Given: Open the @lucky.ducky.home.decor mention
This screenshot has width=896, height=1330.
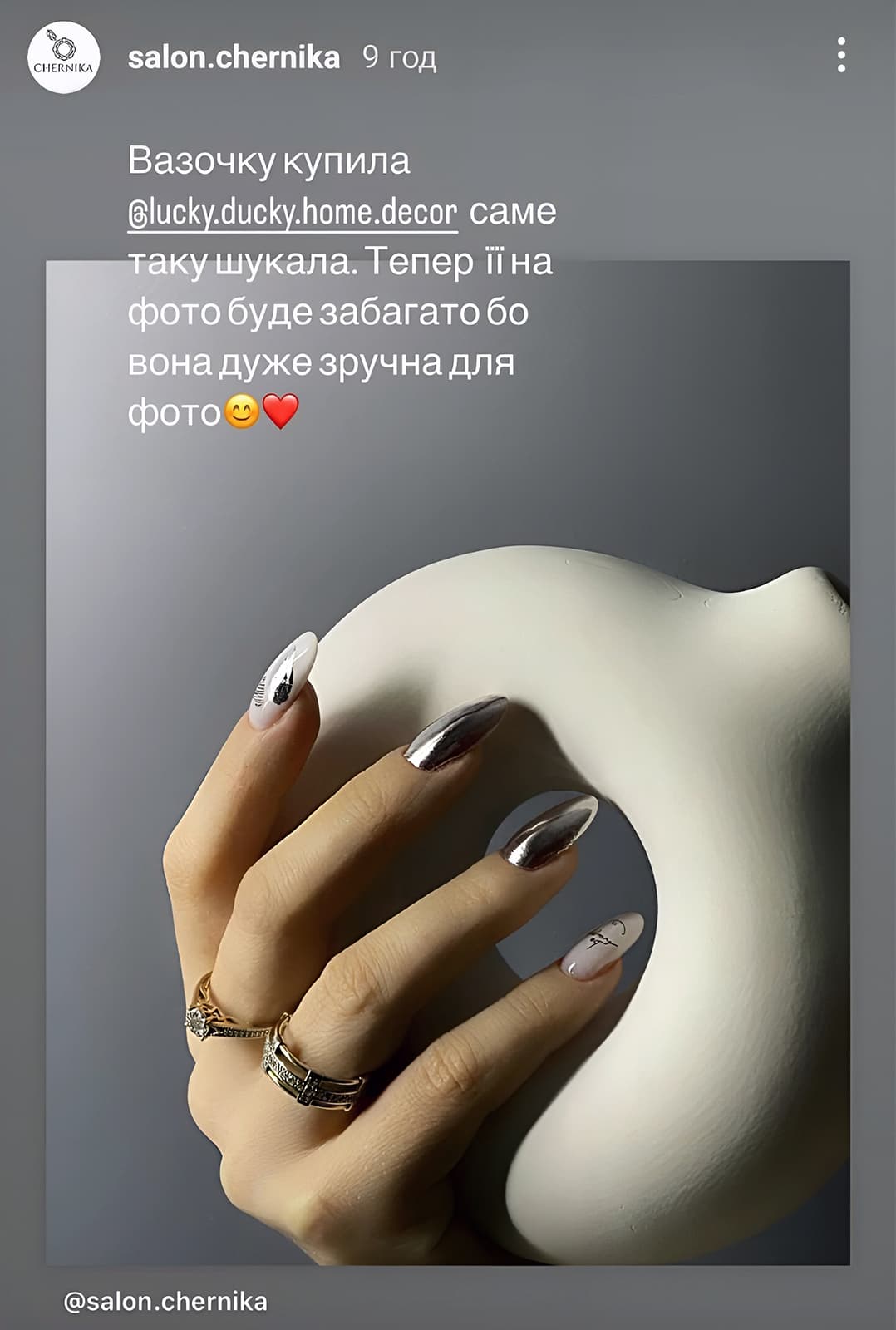Looking at the screenshot, I should tap(293, 213).
